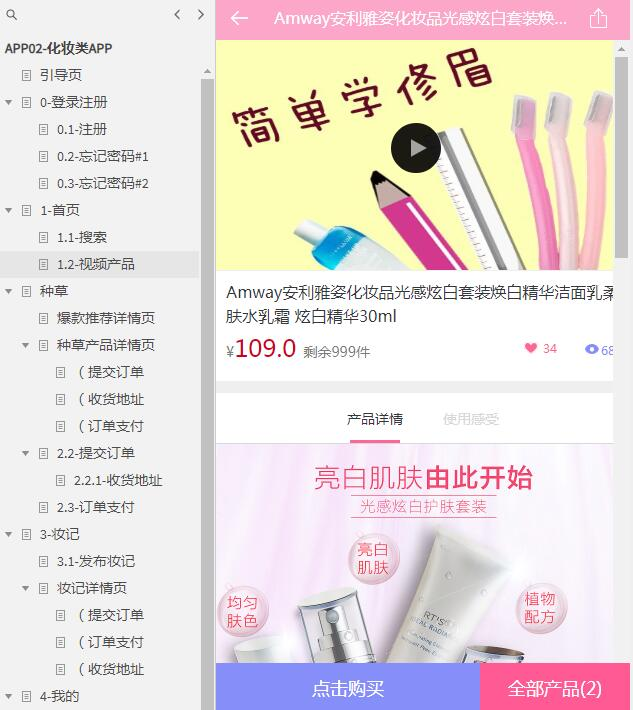The image size is (633, 710).
Task: Open the 3.1-发布妆记 page
Action: [95, 561]
